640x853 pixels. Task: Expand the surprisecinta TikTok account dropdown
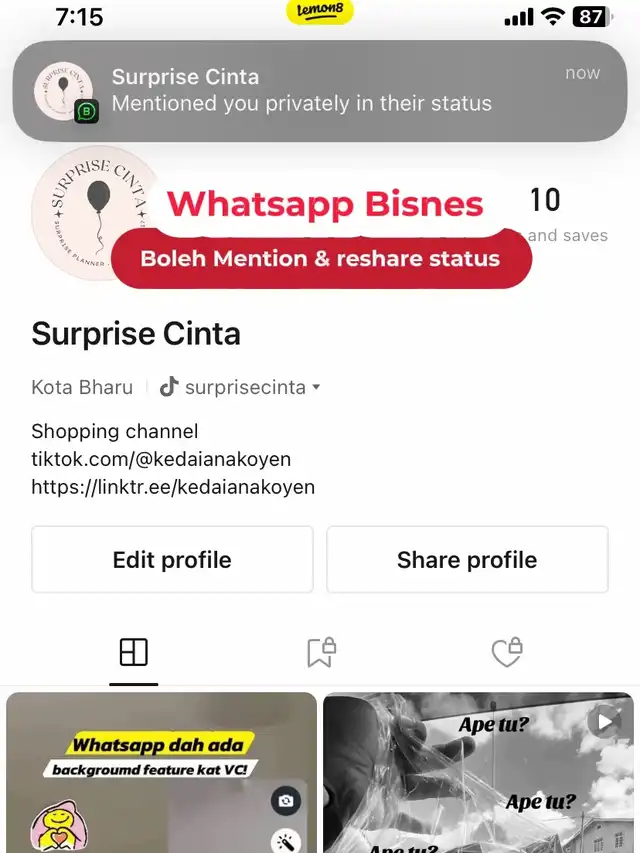(x=317, y=387)
